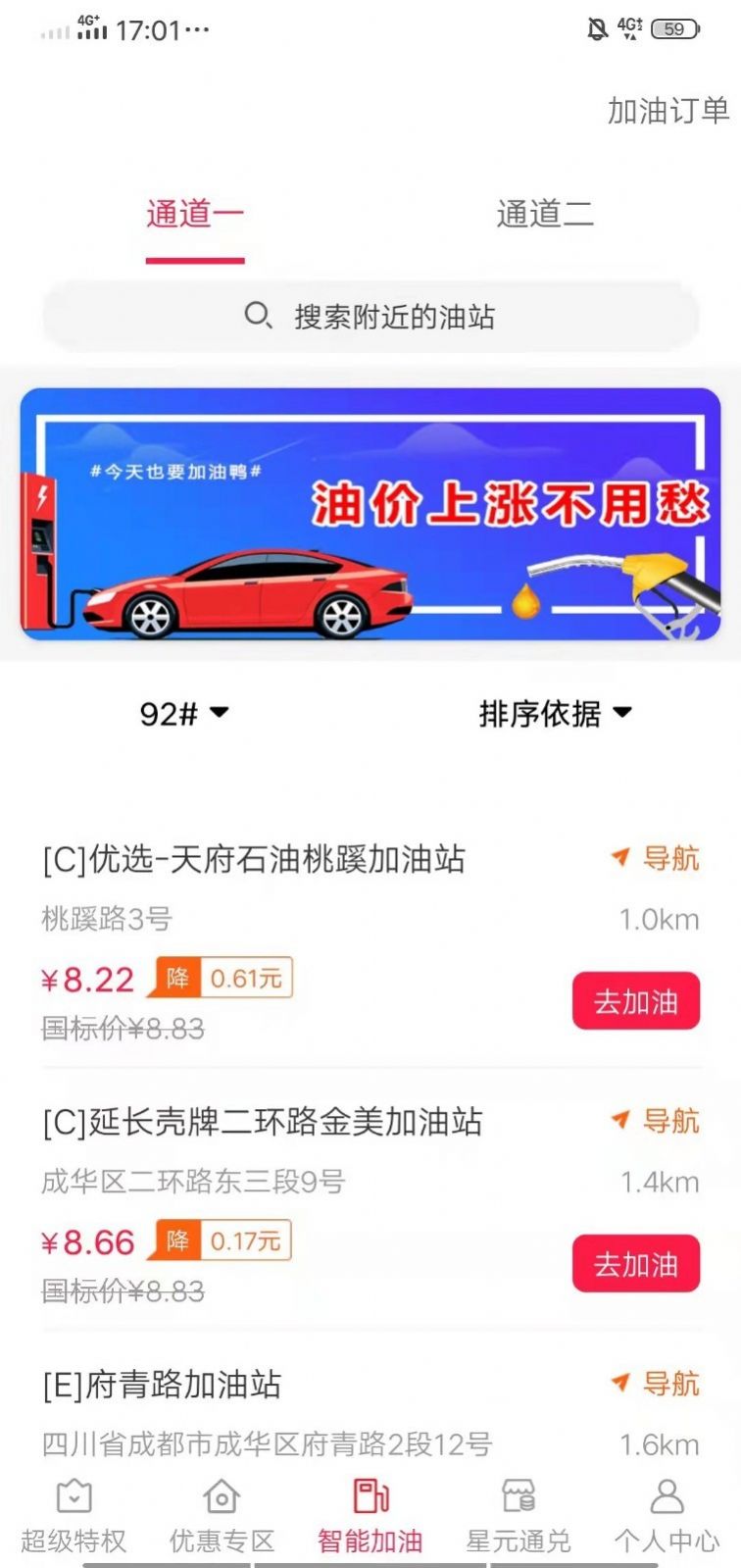Open 加油订单 fuel orders
Screen dimensions: 741x1568
(x=667, y=111)
